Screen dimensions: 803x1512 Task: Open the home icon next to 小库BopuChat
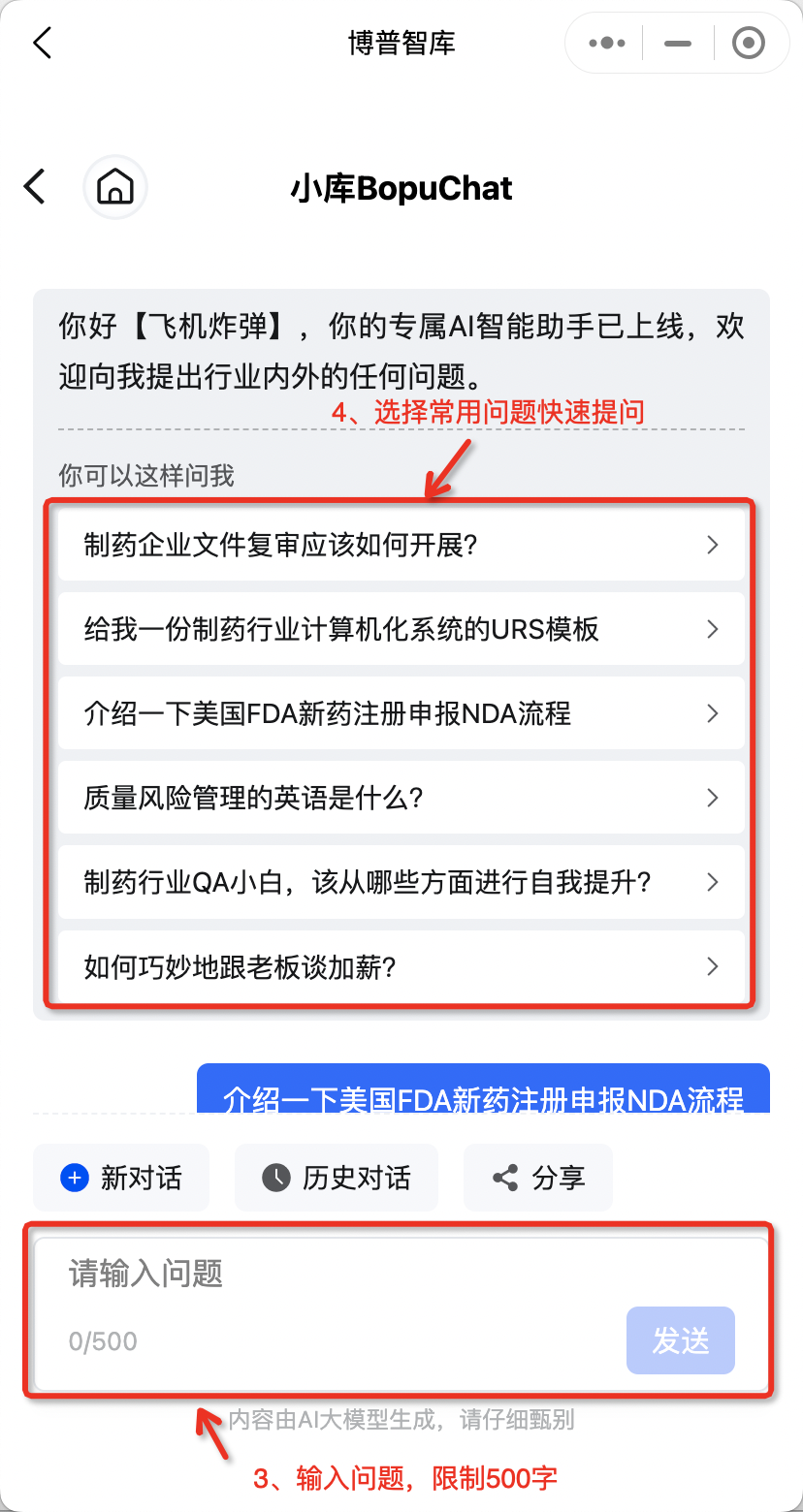[115, 186]
